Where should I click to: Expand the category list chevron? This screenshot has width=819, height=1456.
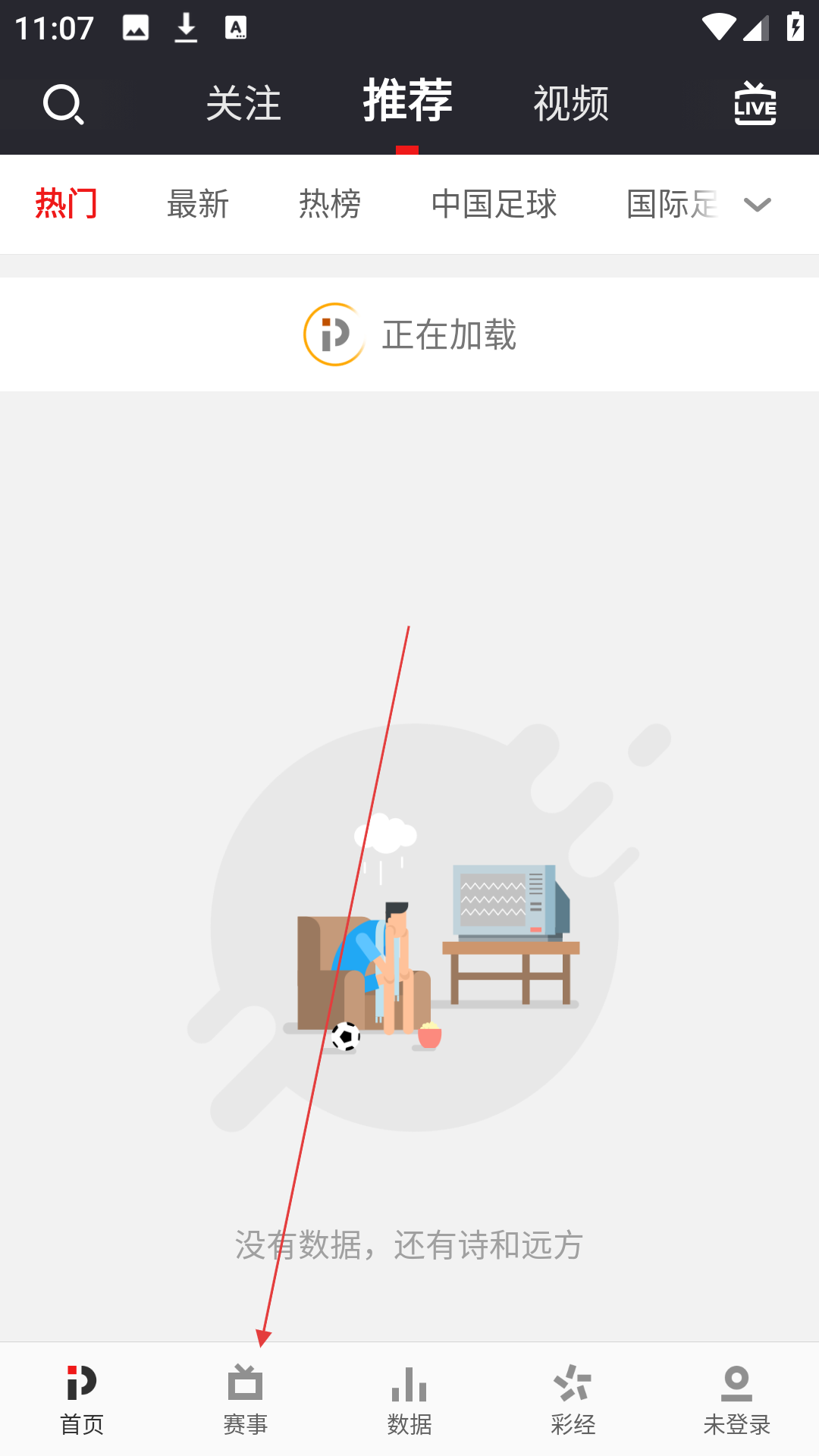pyautogui.click(x=758, y=205)
